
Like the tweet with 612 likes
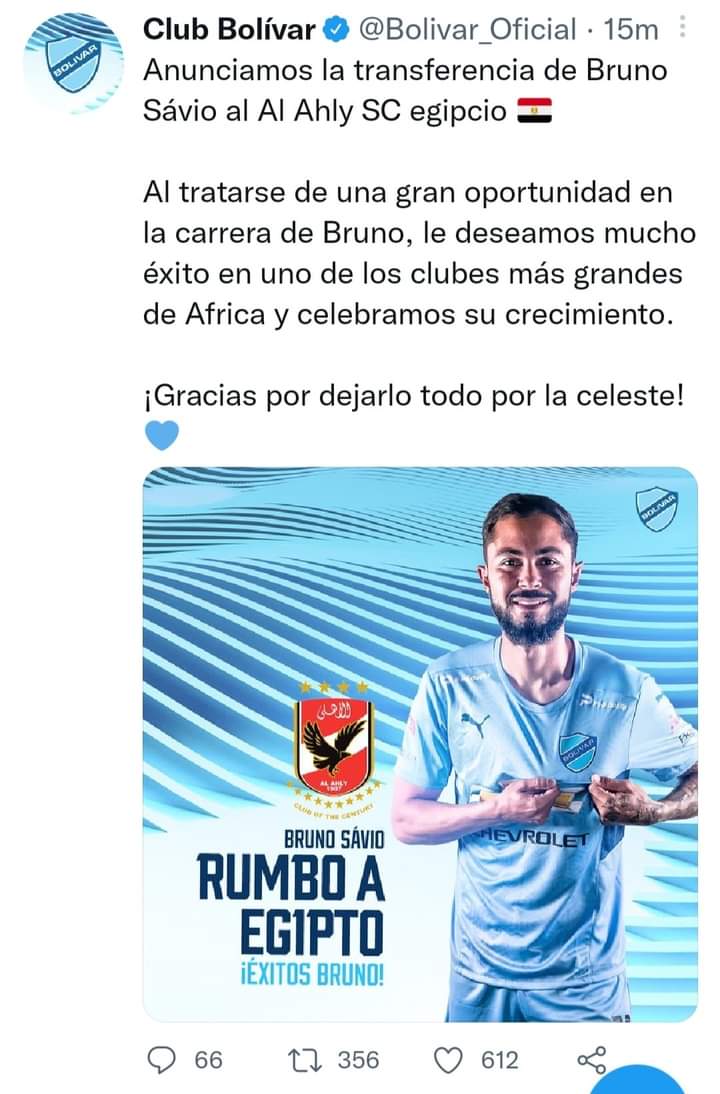click(451, 1059)
